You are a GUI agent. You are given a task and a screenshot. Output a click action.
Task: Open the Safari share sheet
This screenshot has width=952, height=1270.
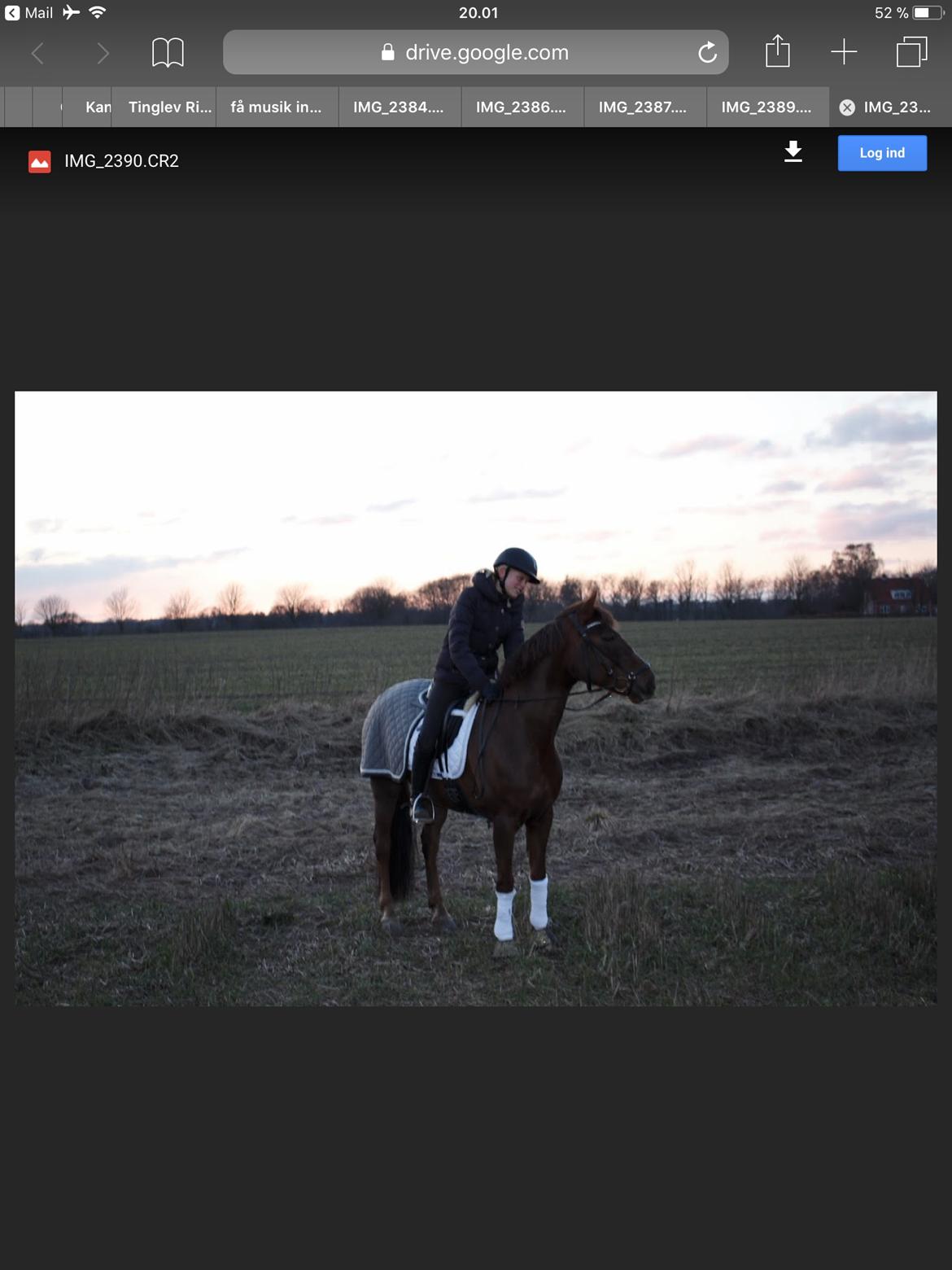click(777, 52)
